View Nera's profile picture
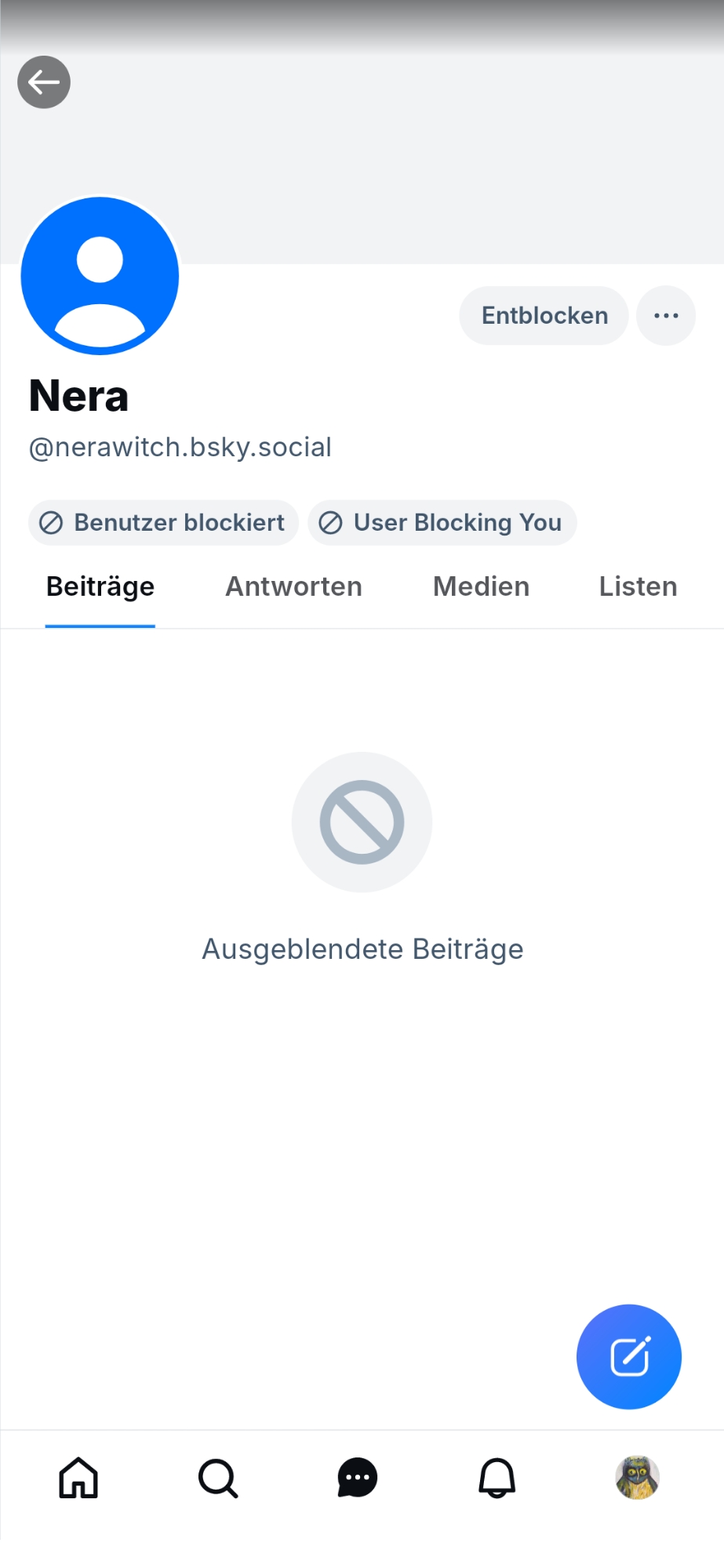This screenshot has height=1568, width=724. tap(100, 276)
